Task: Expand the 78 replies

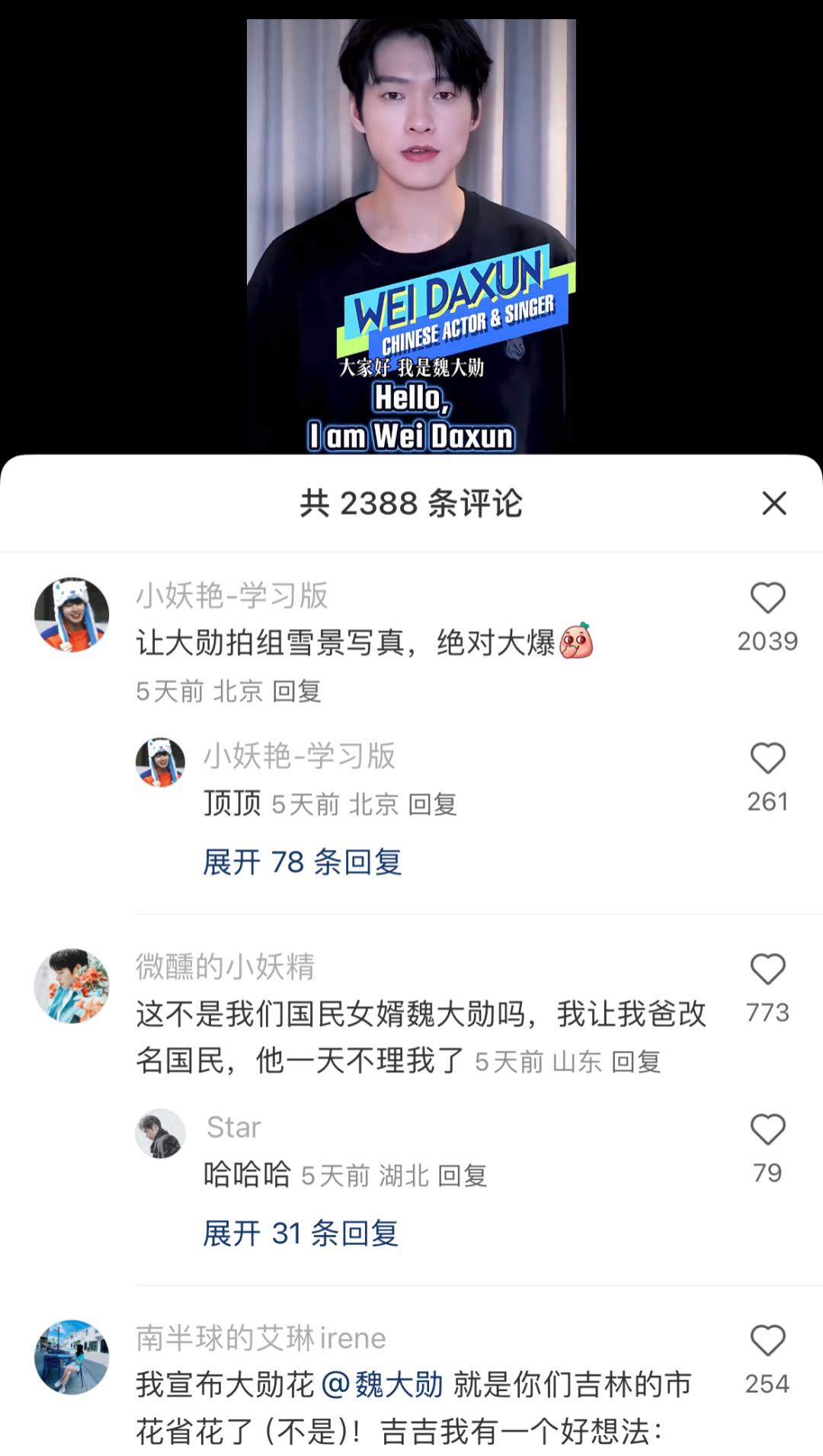Action: [302, 862]
